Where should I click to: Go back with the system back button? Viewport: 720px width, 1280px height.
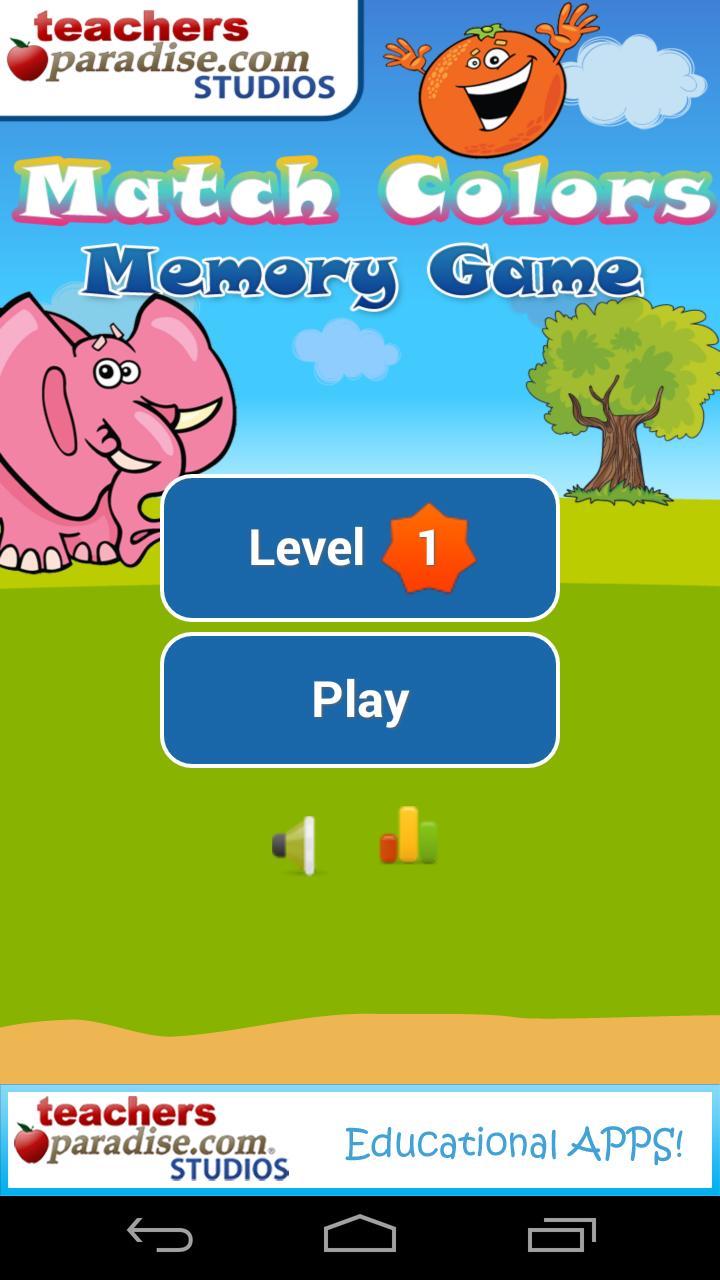[x=160, y=1236]
